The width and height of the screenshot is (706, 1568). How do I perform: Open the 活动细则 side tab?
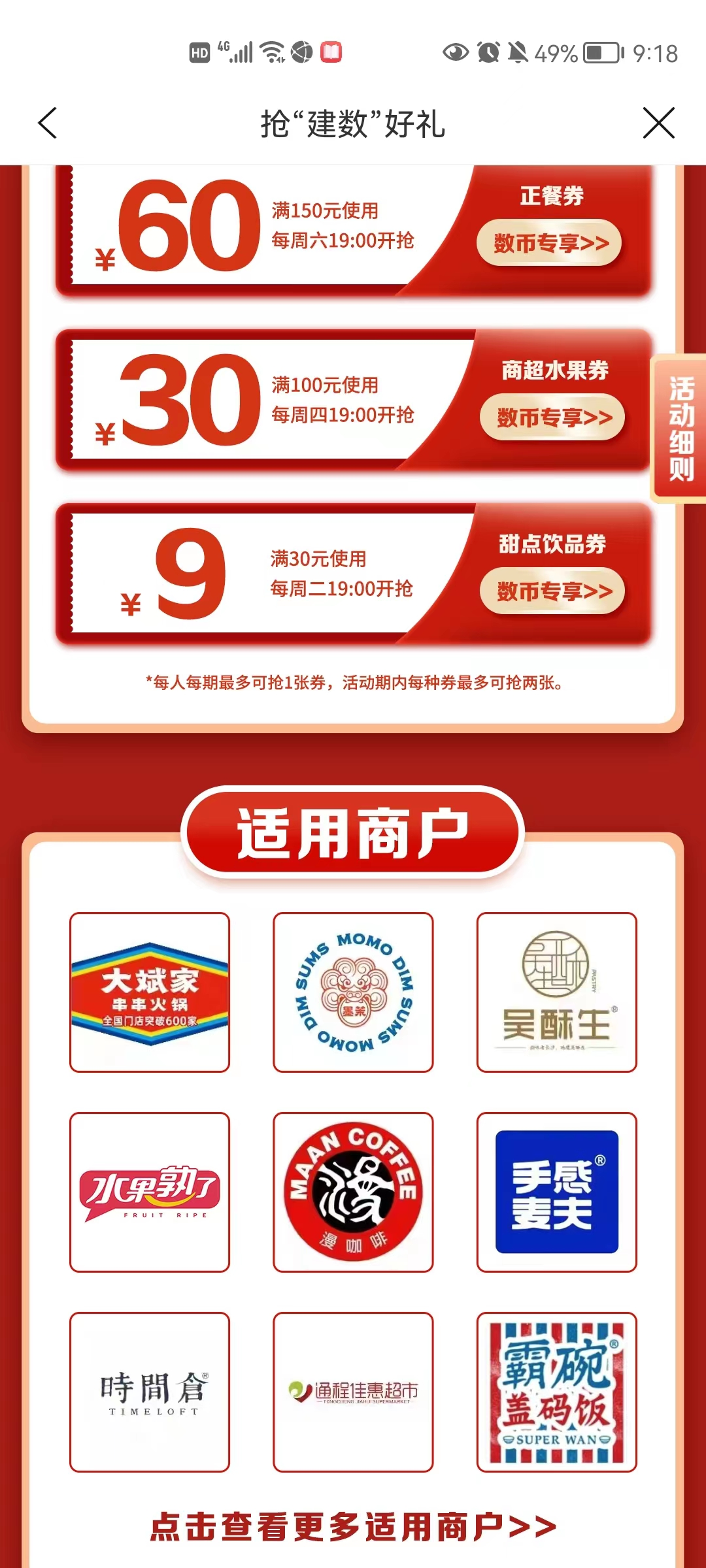(x=680, y=429)
